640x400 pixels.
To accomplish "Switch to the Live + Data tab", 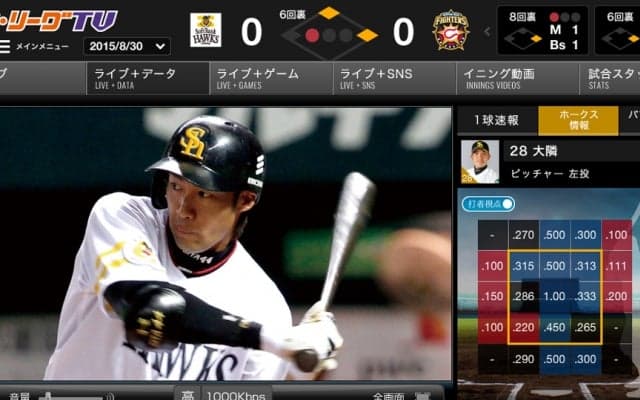I will (146, 78).
